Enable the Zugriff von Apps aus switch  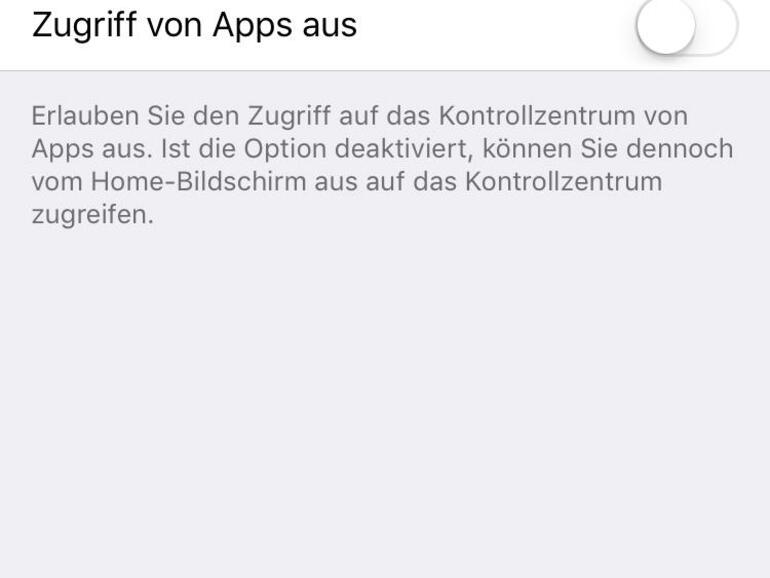tap(686, 25)
